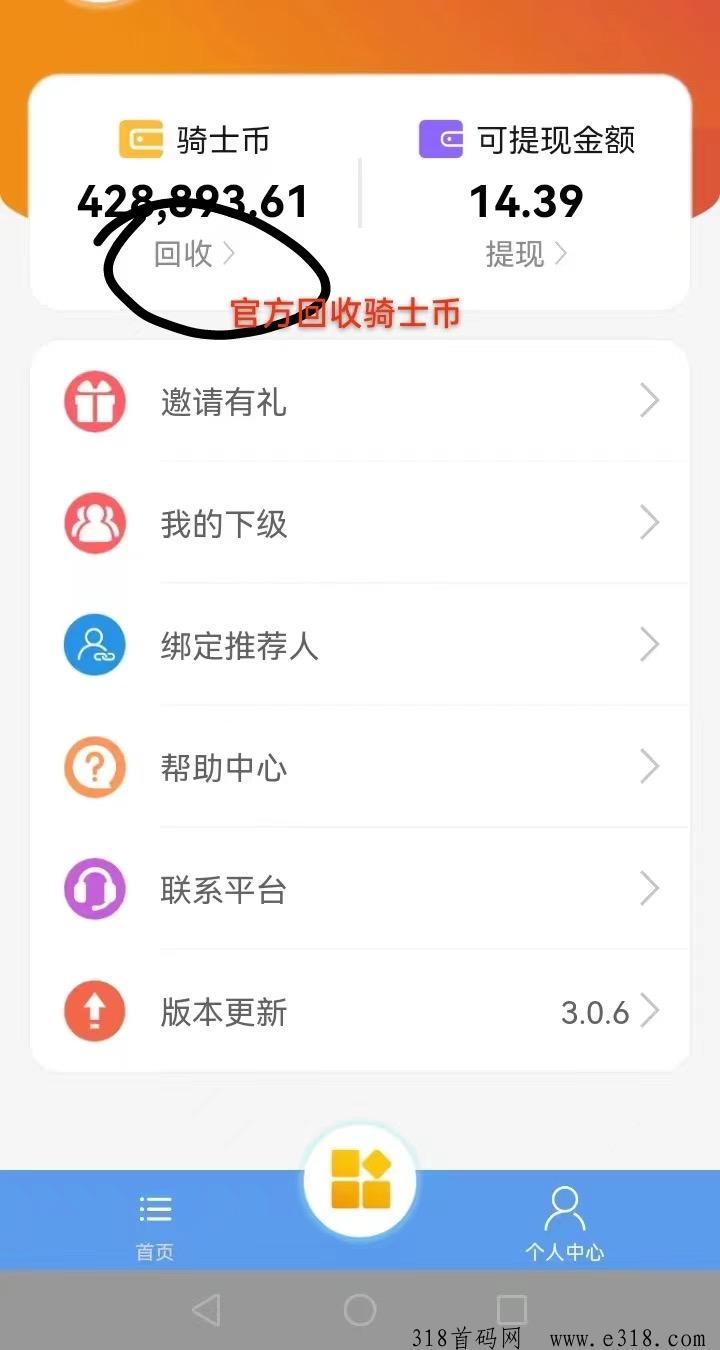
Task: Tap the system back button
Action: (205, 1309)
